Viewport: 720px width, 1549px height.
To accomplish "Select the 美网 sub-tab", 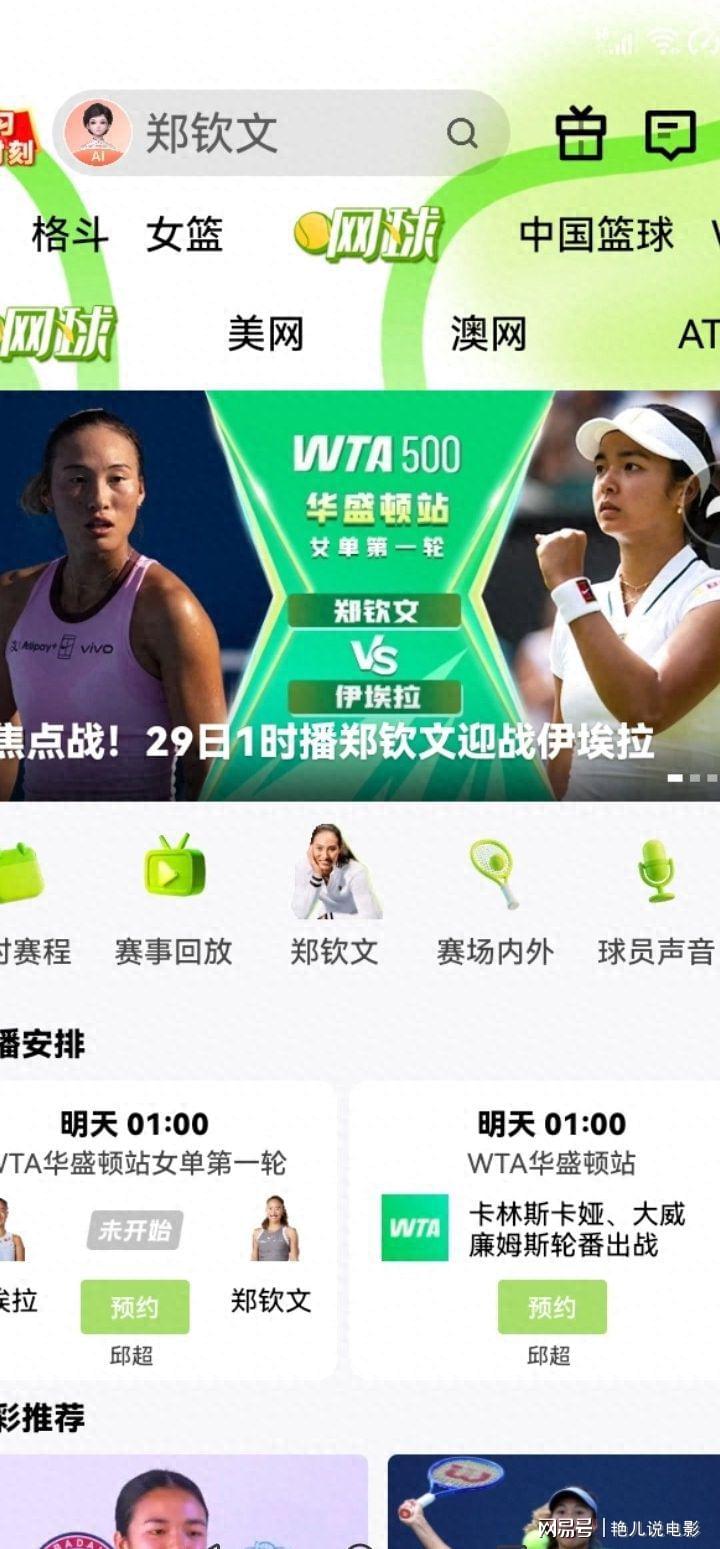I will 265,334.
